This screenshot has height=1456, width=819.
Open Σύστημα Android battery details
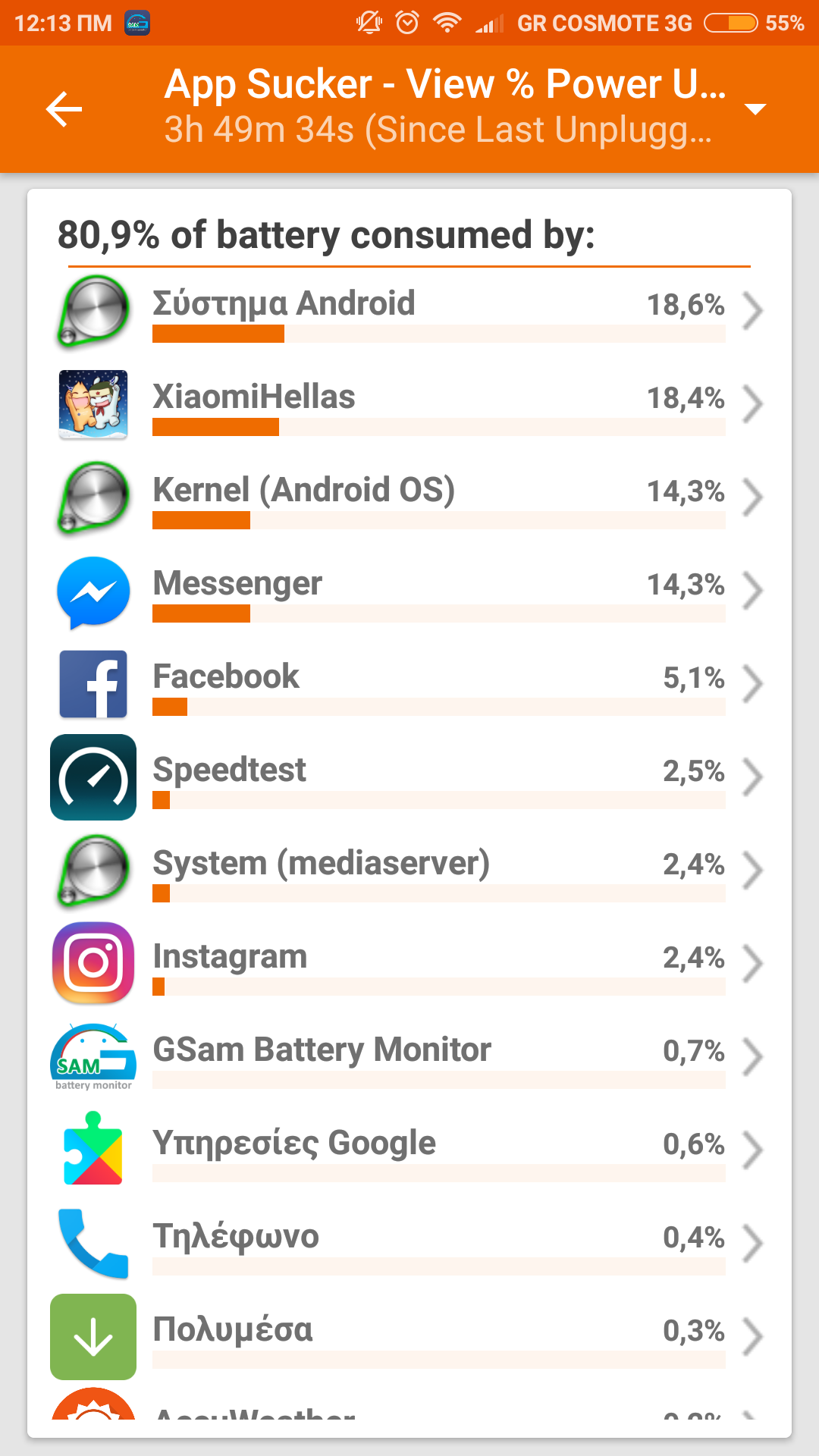409,311
